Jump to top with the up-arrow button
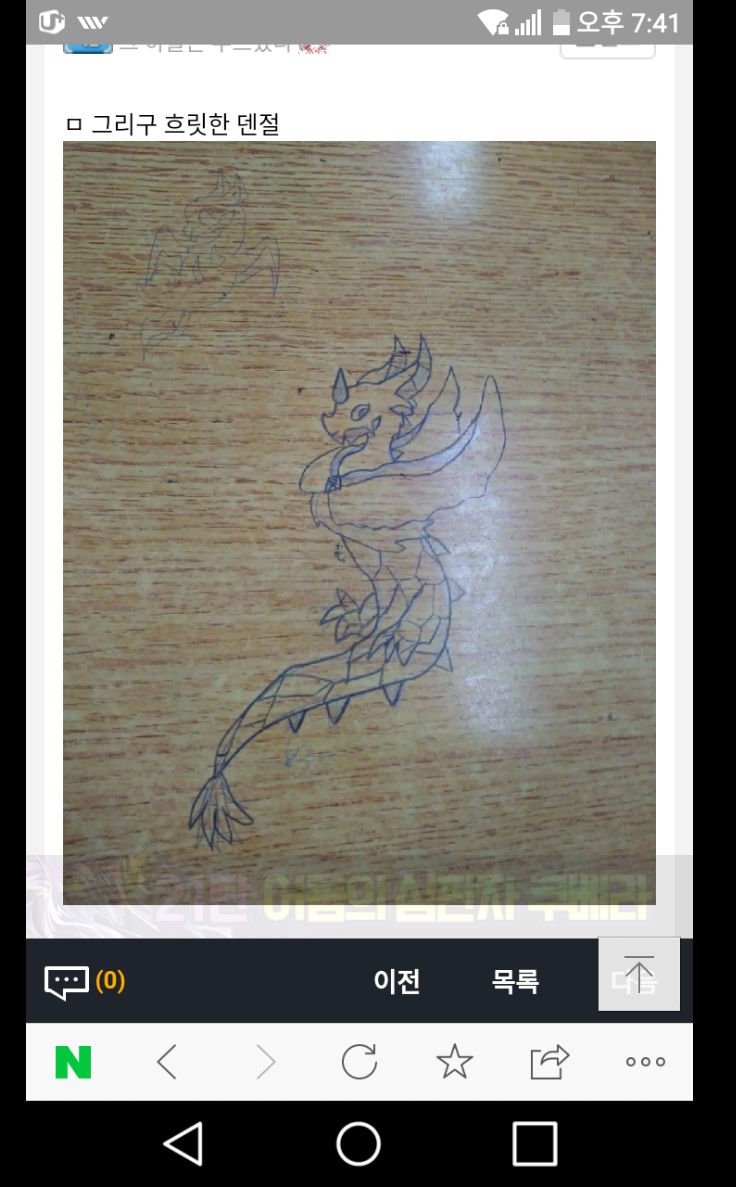Viewport: 736px width, 1187px height. (639, 973)
